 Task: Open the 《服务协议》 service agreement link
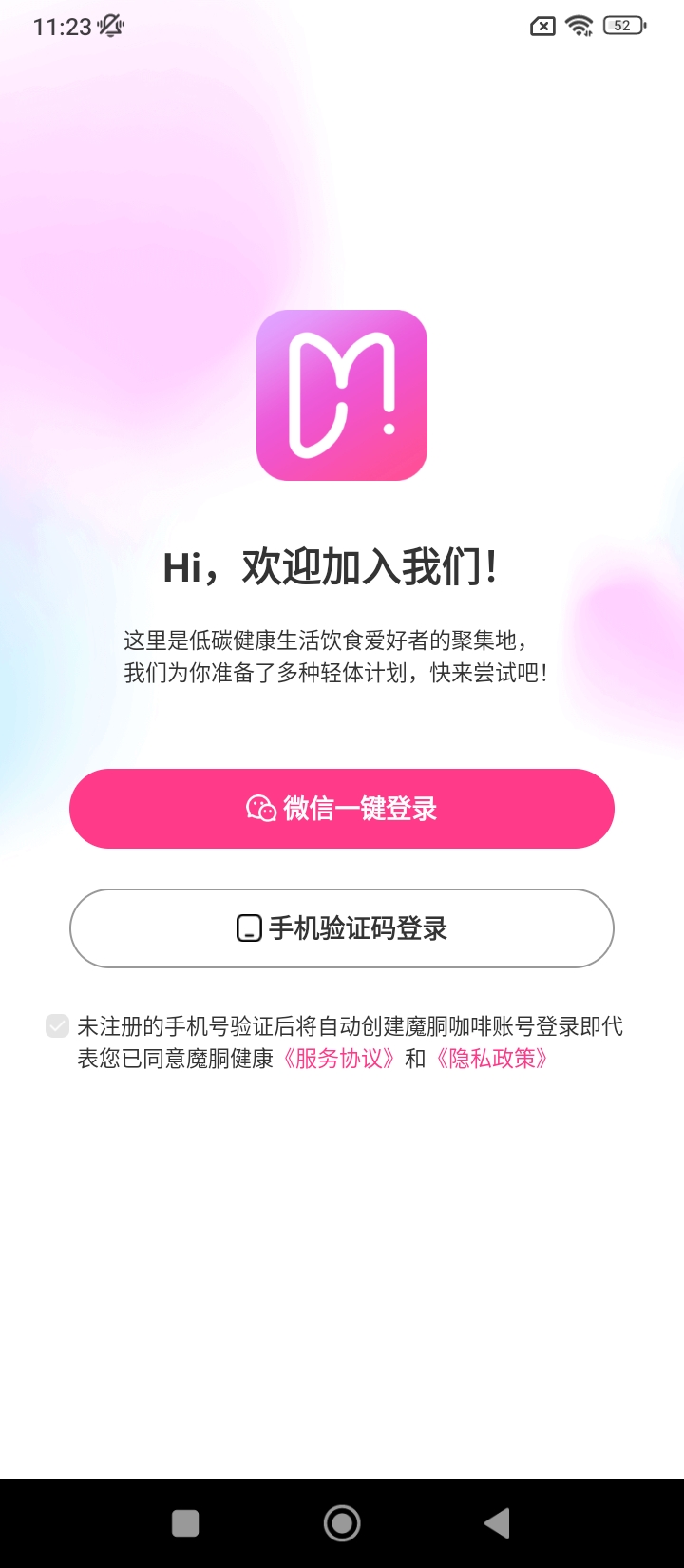[x=339, y=1059]
